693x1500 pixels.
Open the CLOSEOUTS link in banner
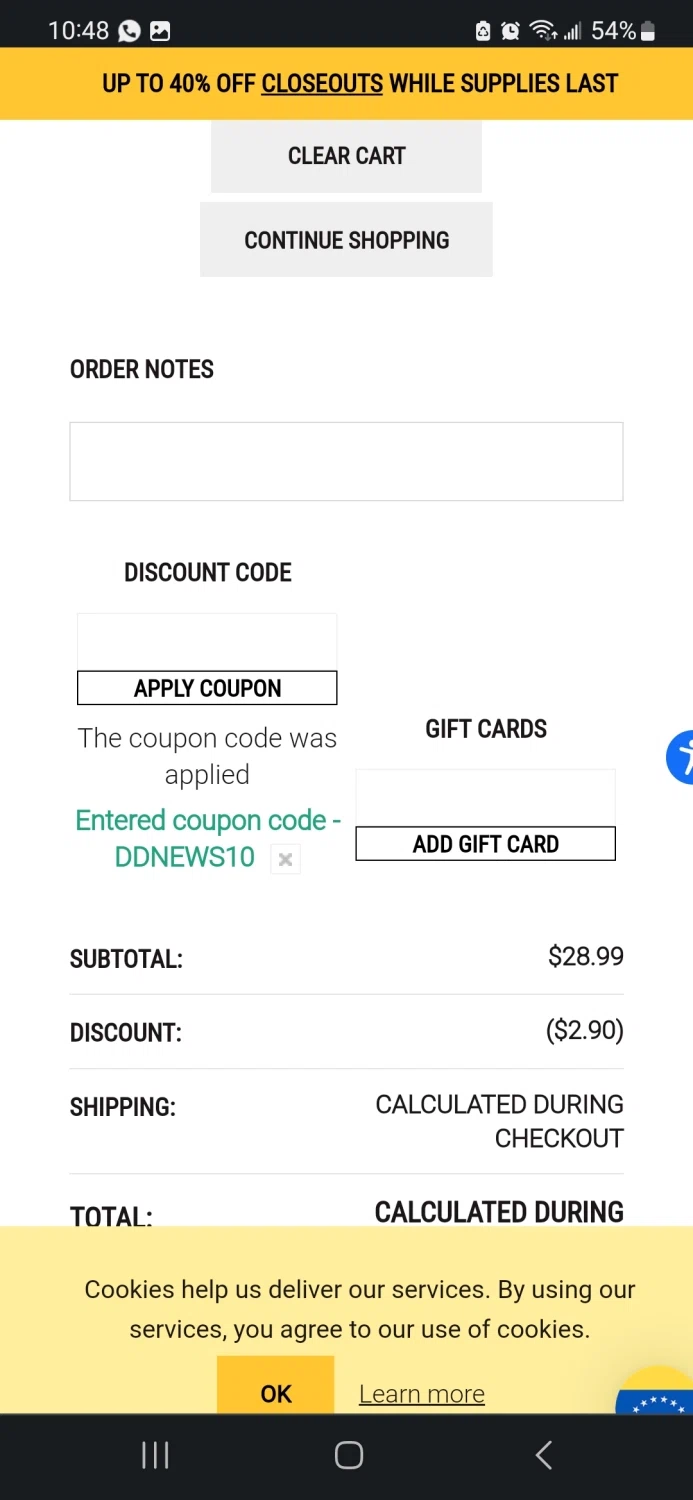[x=322, y=84]
